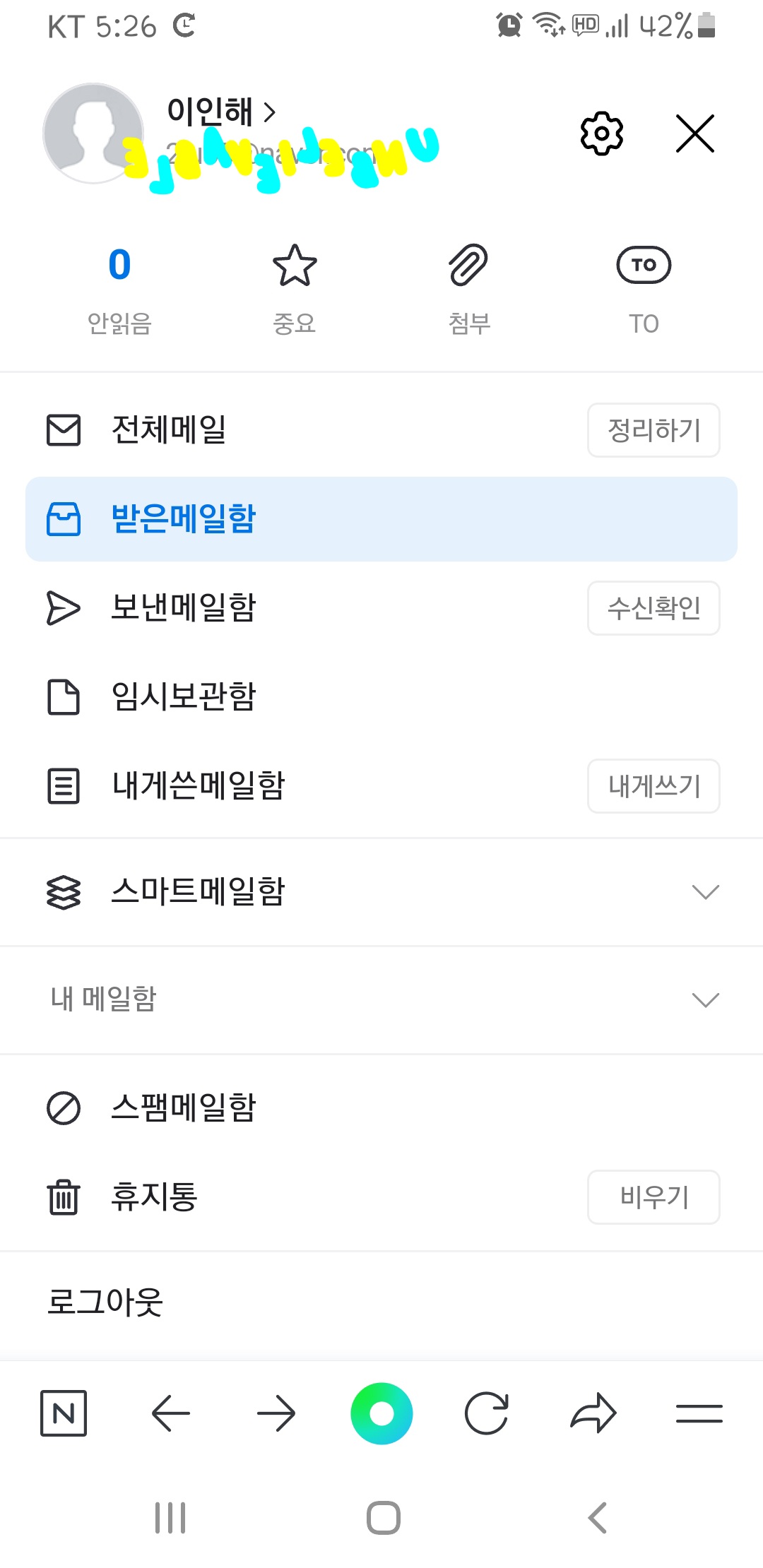Viewport: 763px width, 1568px height.
Task: Empty trash with 비우기 button
Action: coord(653,1197)
